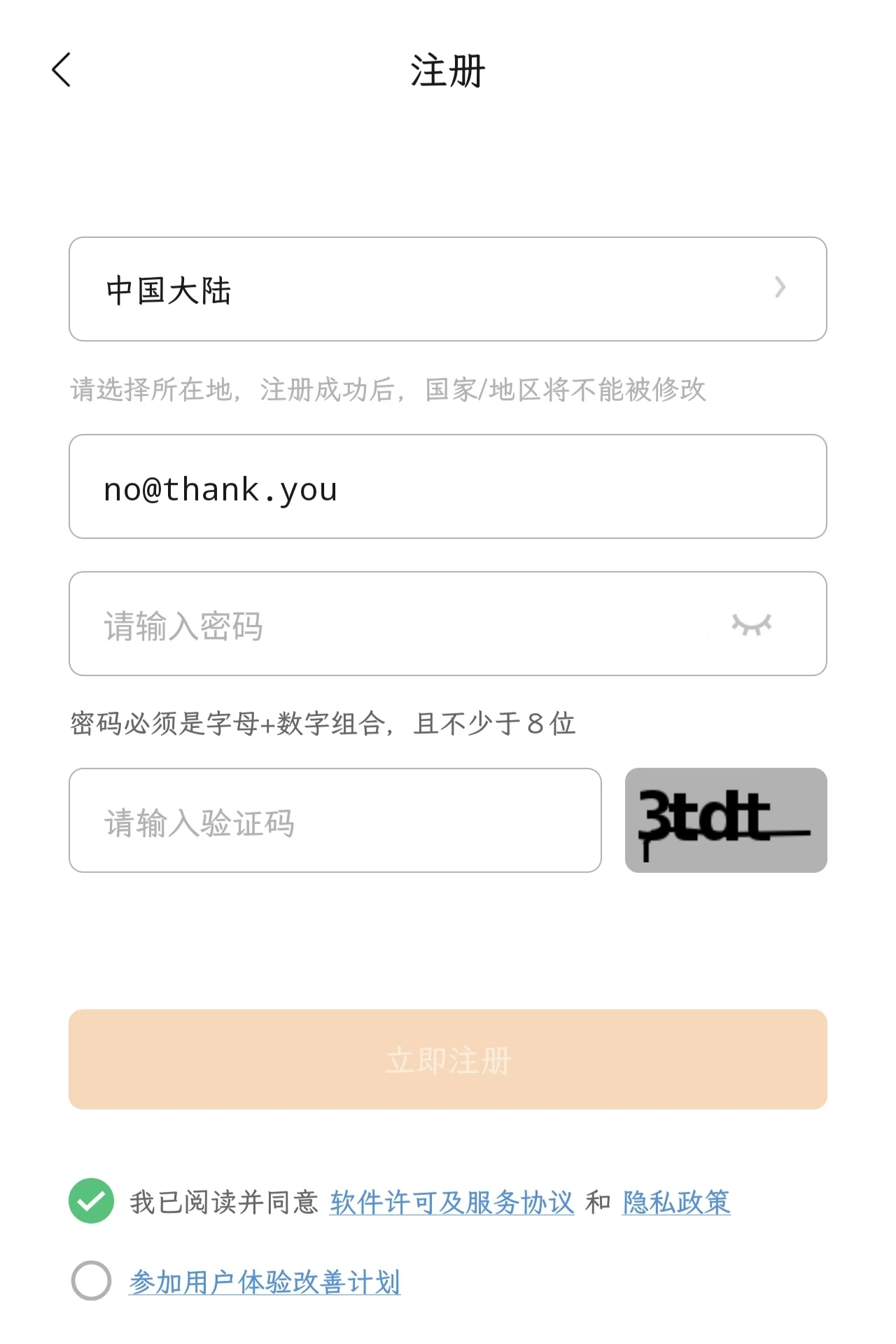Open 软件许可及服务协议 link
This screenshot has height=1344, width=896.
pos(451,1203)
